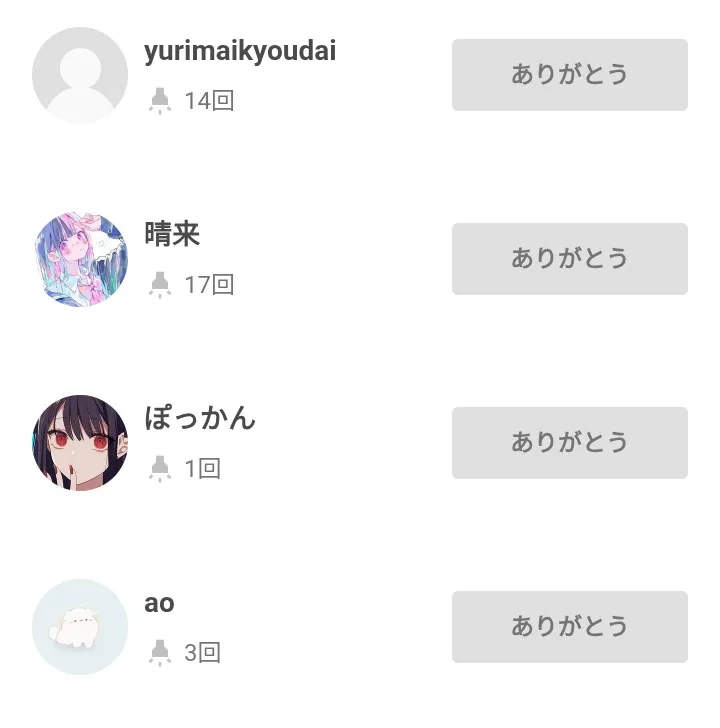
Task: Tap ありがとう button next to ao
Action: point(569,627)
